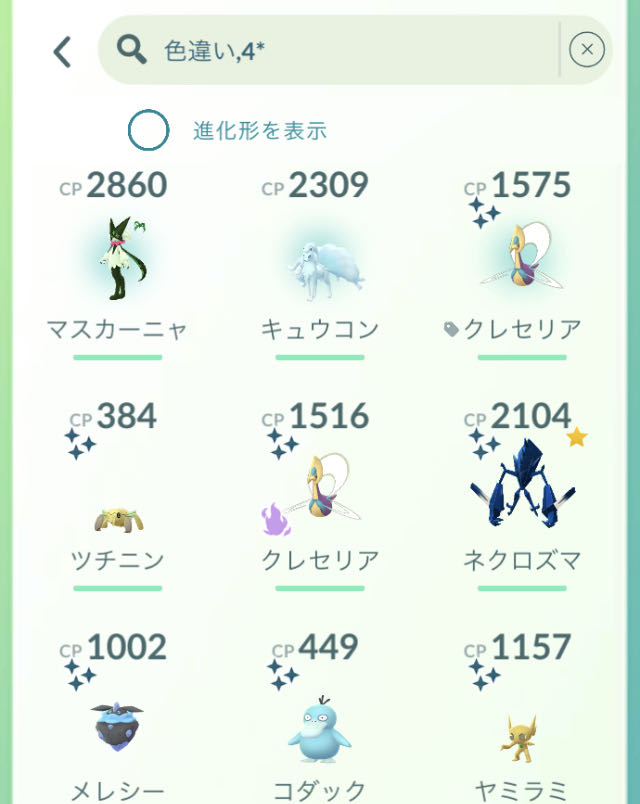The image size is (640, 804).
Task: Open マスカーニャ with CP 2860
Action: (118, 262)
